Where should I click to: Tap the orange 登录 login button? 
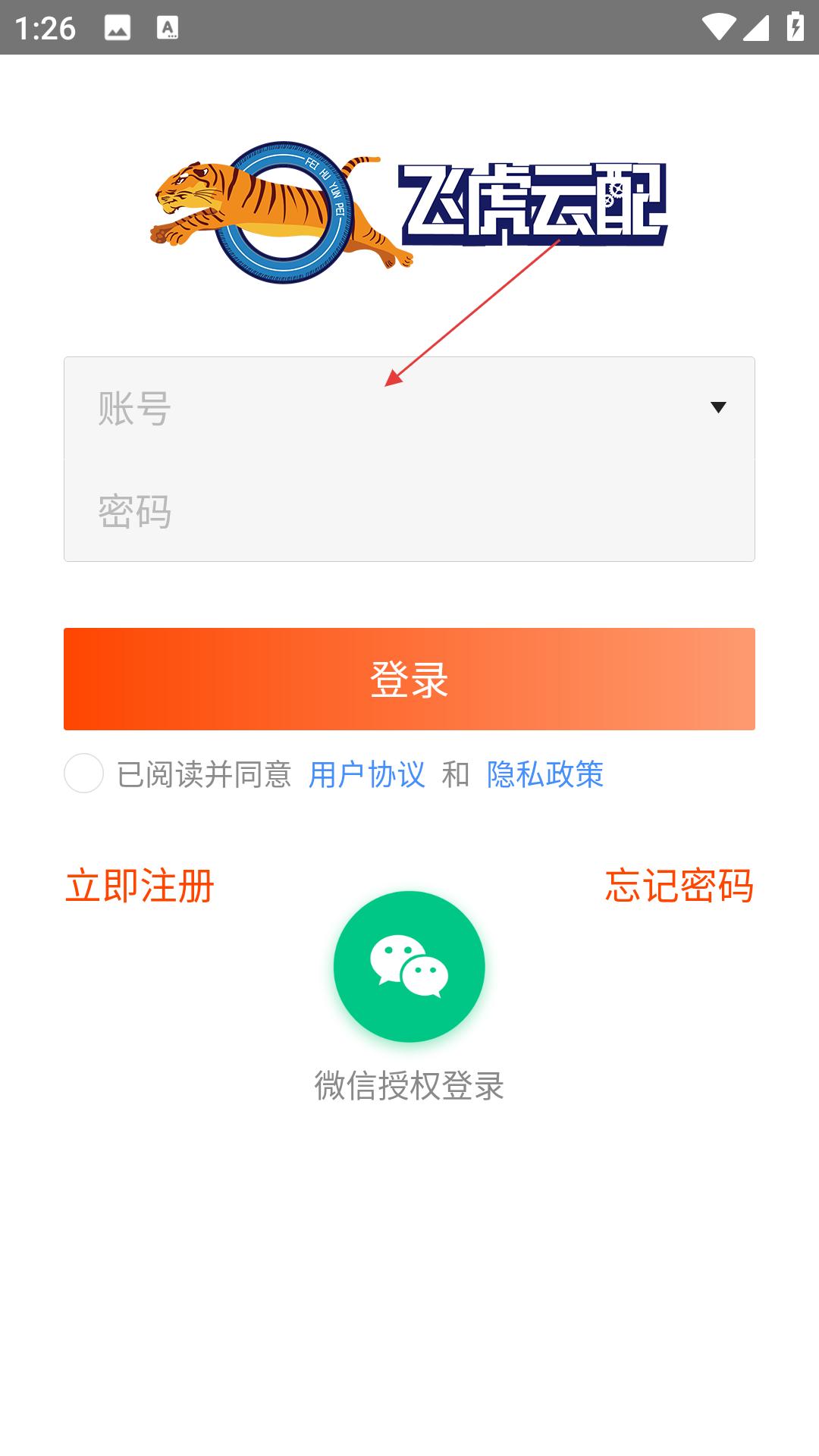pos(409,679)
